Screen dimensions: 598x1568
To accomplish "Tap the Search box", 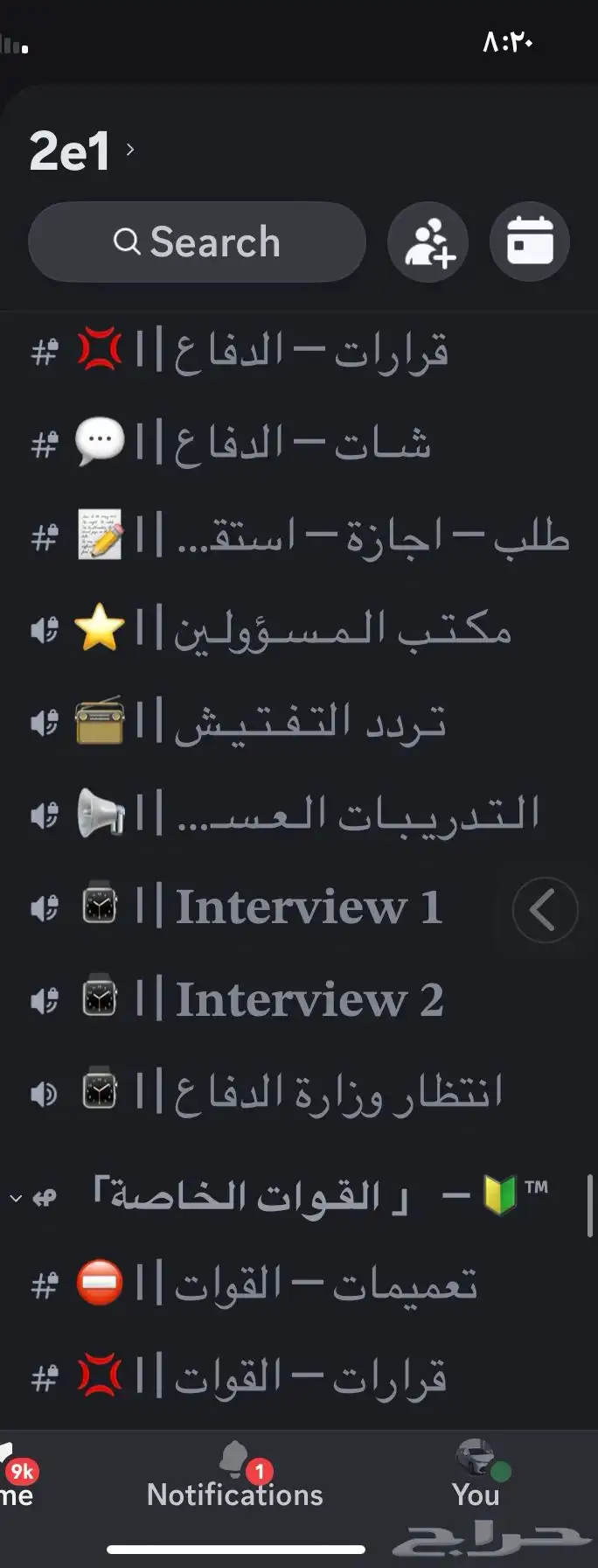I will [197, 242].
